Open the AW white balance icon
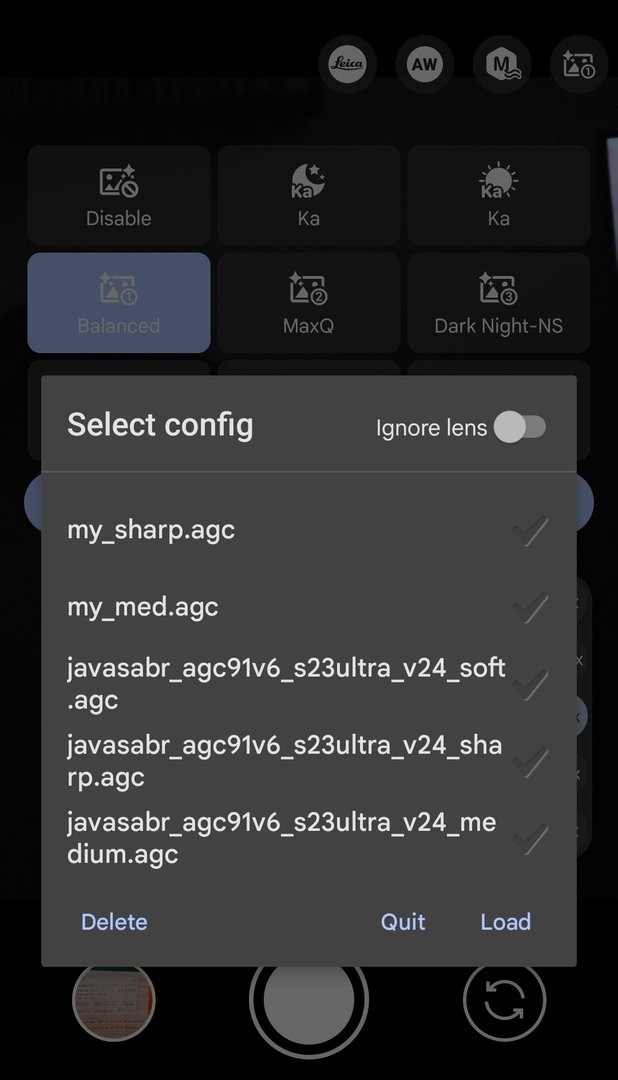Screen dimensions: 618x1080 point(425,65)
